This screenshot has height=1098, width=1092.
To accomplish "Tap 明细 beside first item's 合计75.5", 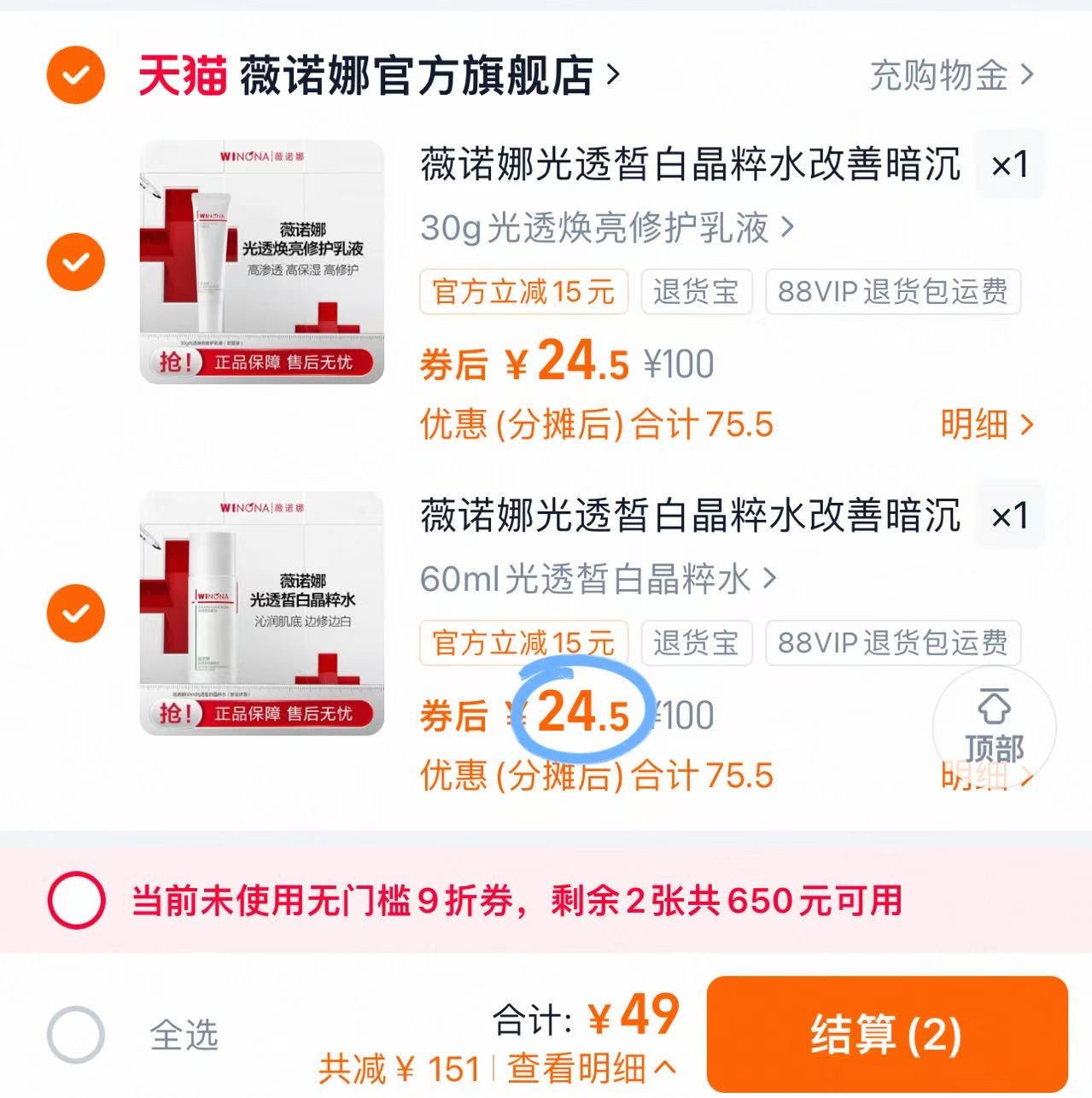I will pyautogui.click(x=984, y=425).
